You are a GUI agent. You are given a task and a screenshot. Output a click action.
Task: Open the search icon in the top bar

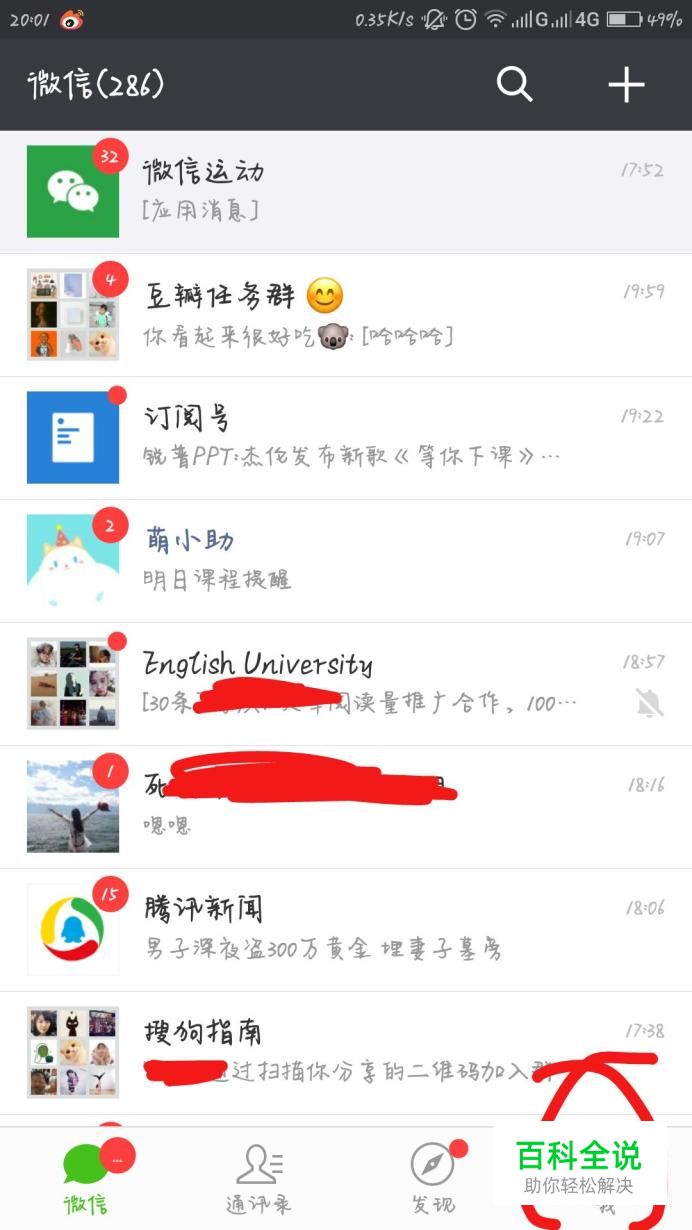click(514, 86)
